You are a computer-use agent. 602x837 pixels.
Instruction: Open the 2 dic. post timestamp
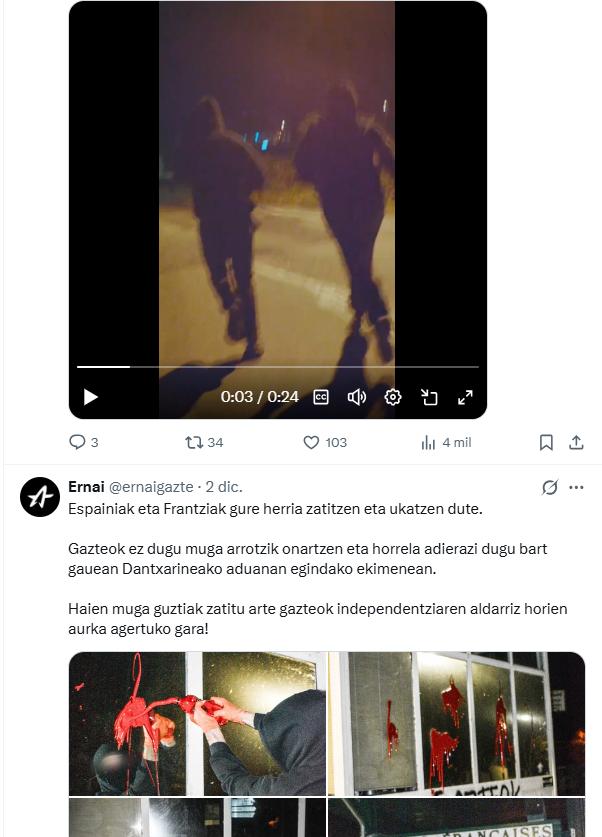point(224,487)
